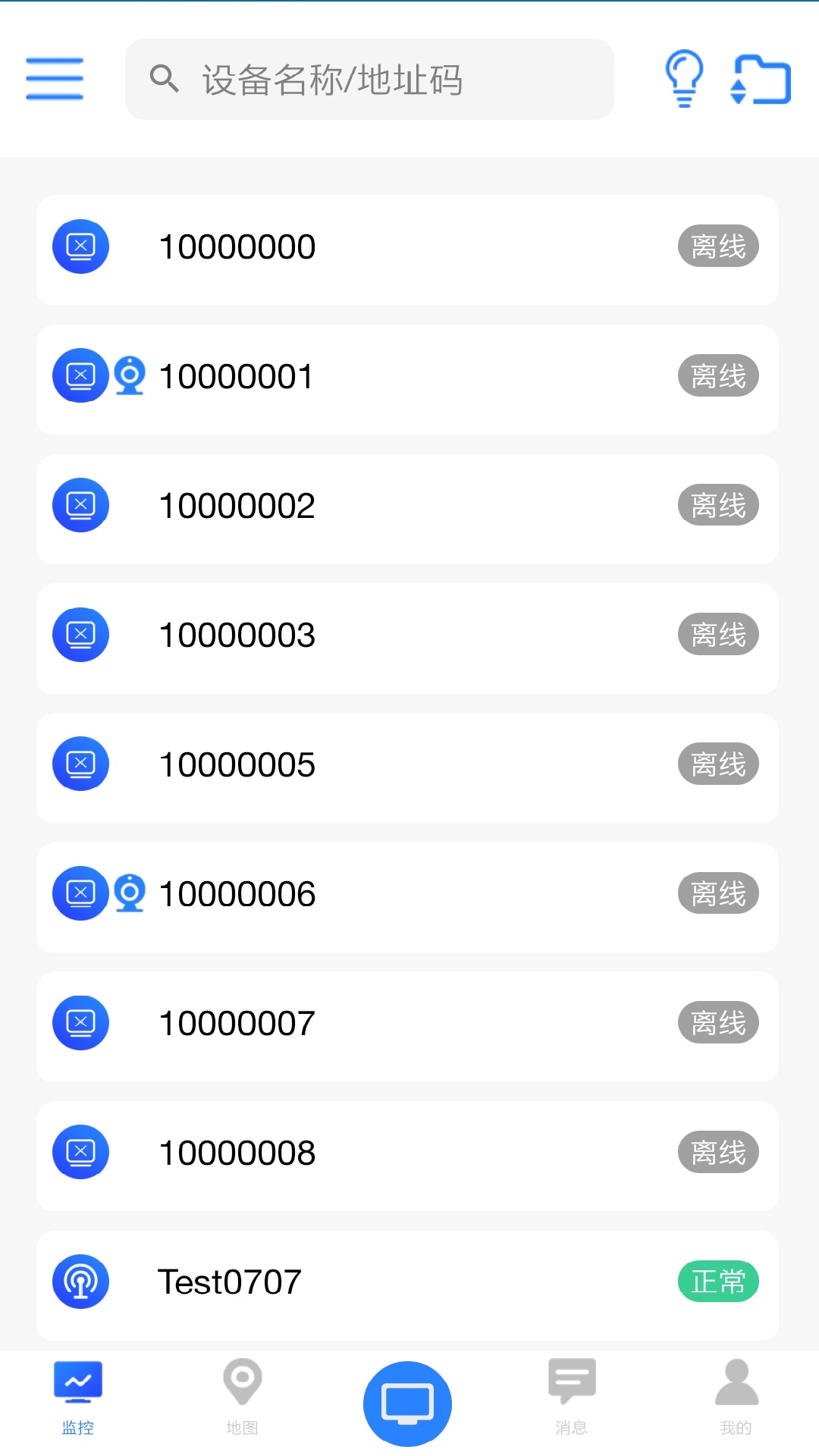819x1456 pixels.
Task: Open the camera icon next to 10000006
Action: click(x=129, y=893)
